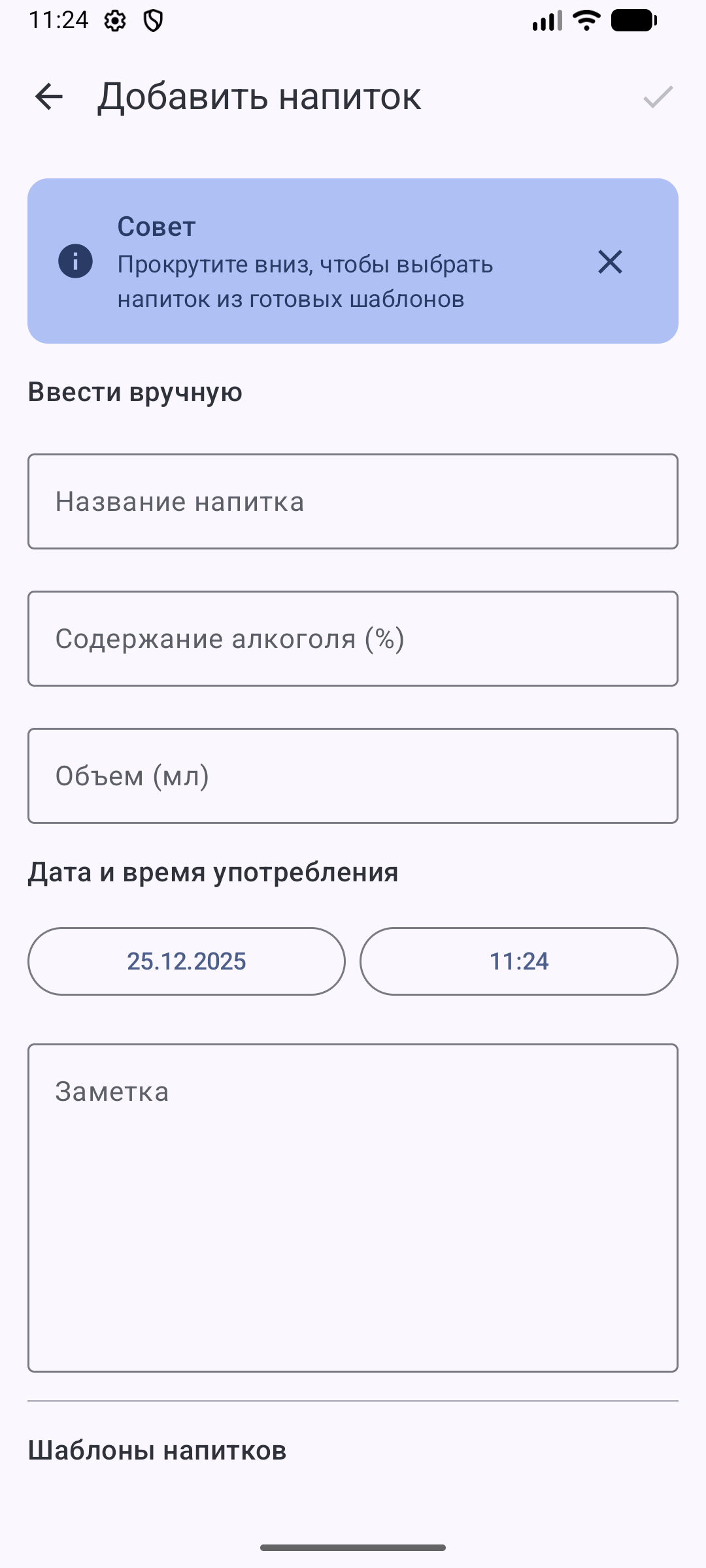
Task: Tap the clock in the status bar
Action: pyautogui.click(x=60, y=20)
